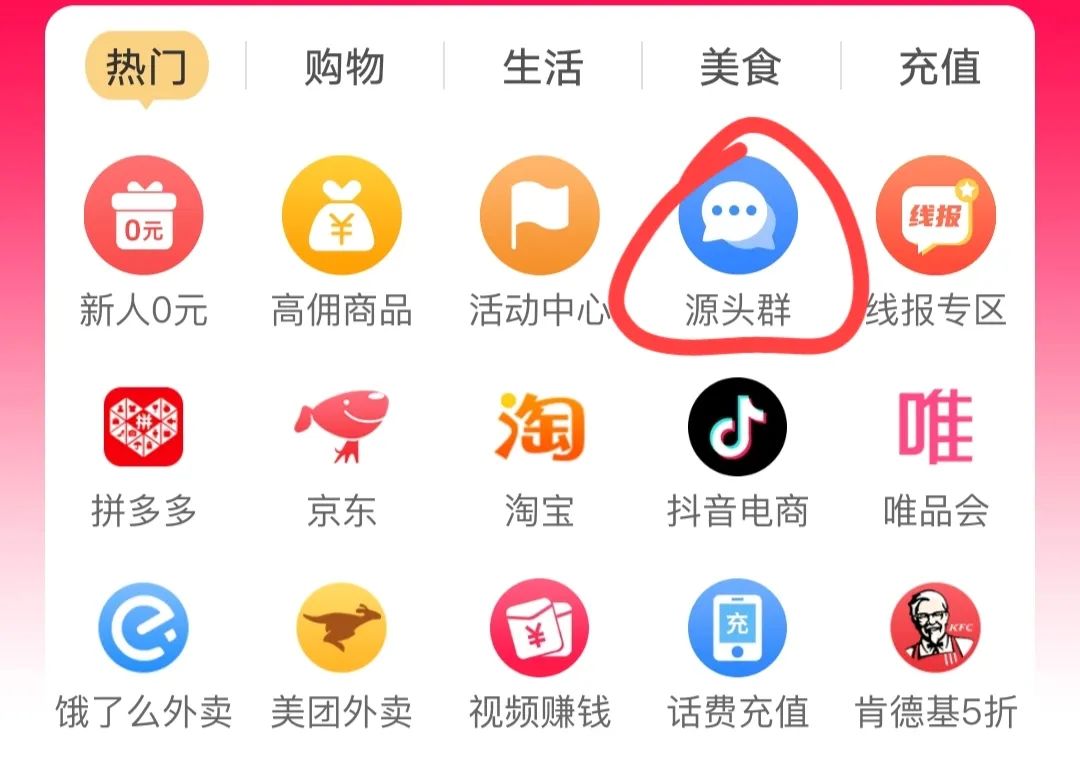Go to 活动中心
Viewport: 1080px width, 784px height.
[x=540, y=216]
